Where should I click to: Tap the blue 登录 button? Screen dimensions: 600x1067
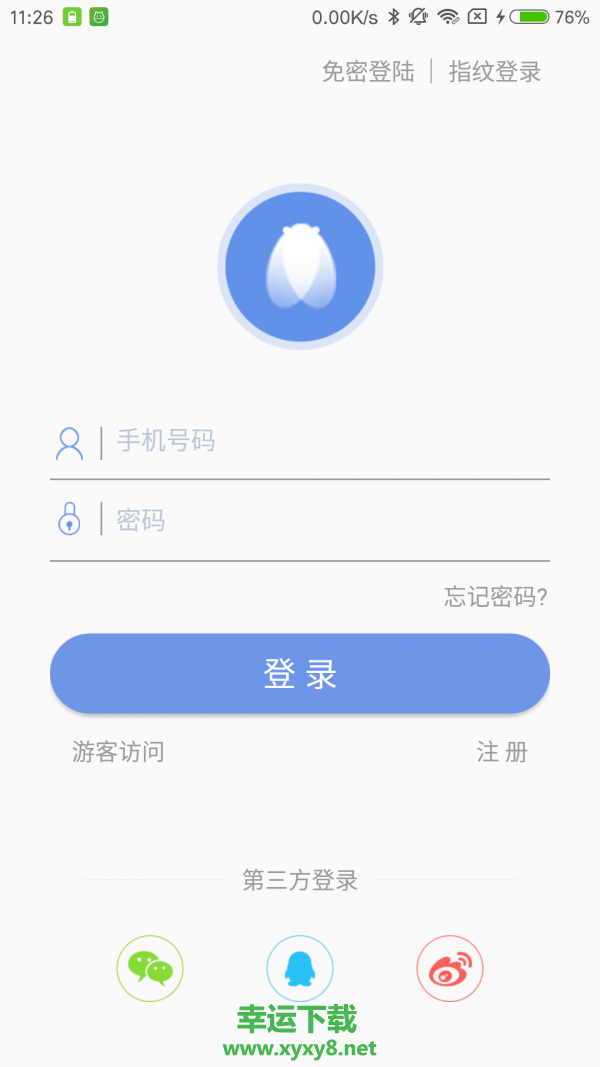300,674
